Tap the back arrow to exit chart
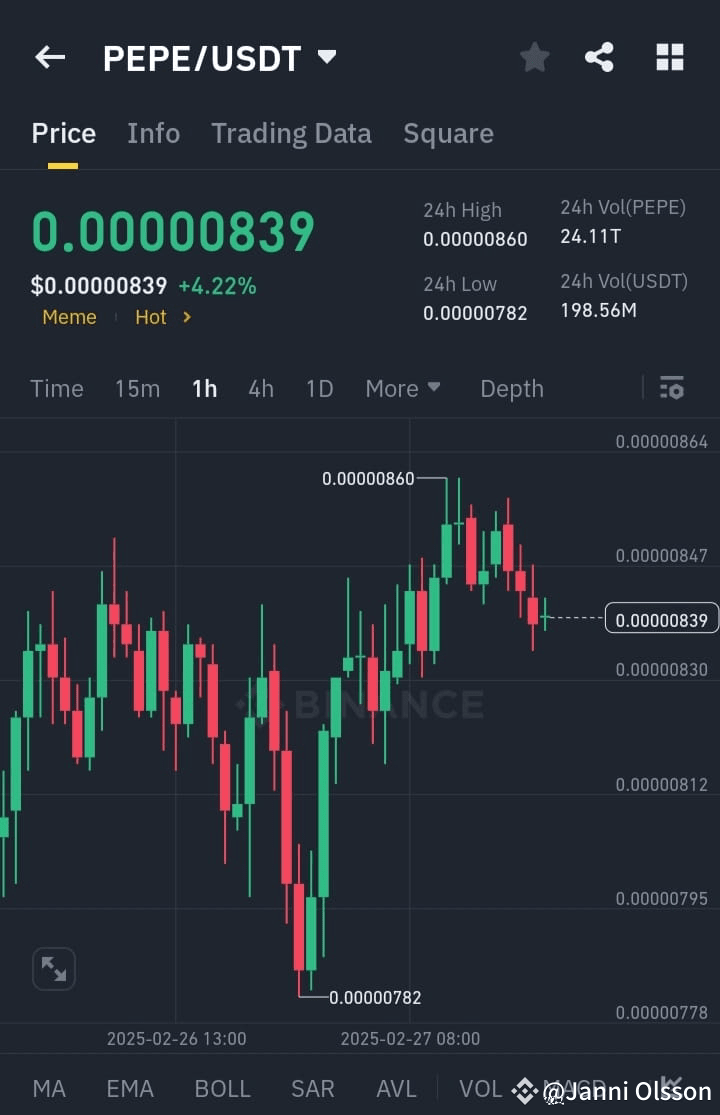Screen dimensions: 720x1115 50,57
